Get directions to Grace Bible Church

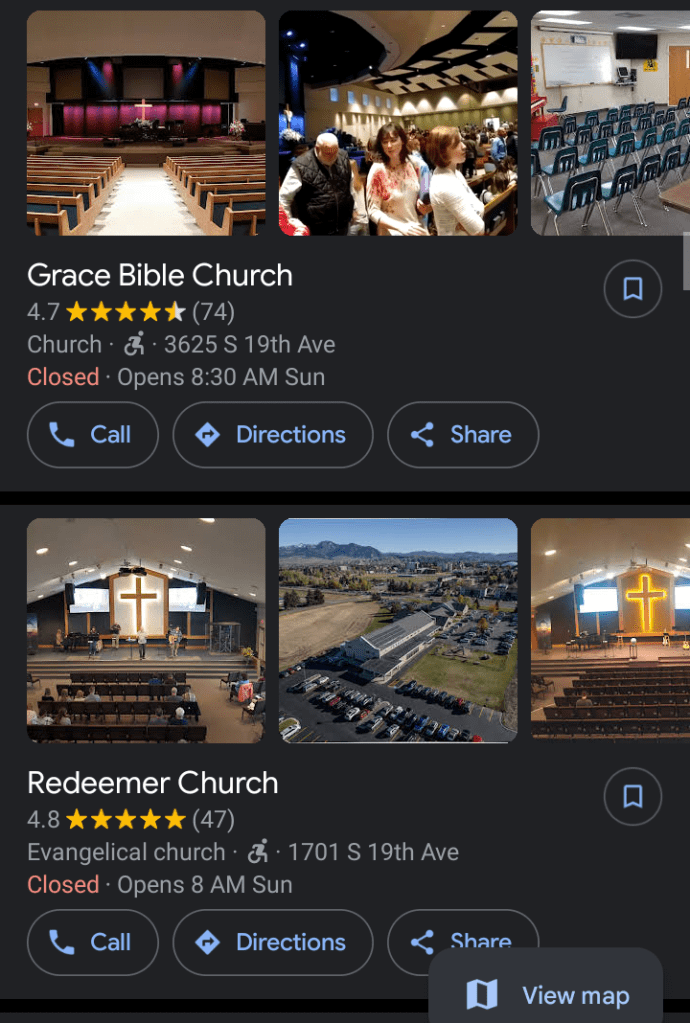(x=272, y=434)
